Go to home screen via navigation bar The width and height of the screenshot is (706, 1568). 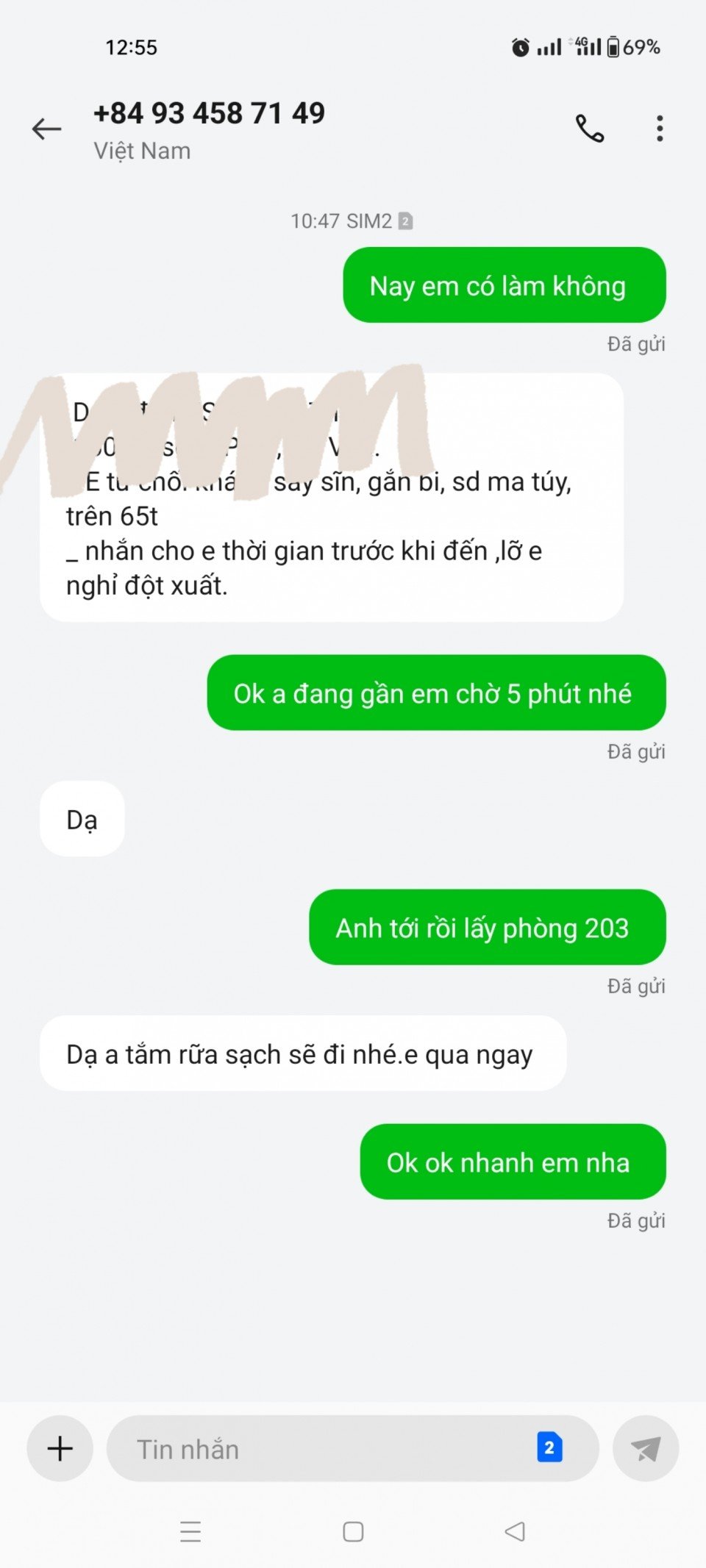pos(353,1531)
